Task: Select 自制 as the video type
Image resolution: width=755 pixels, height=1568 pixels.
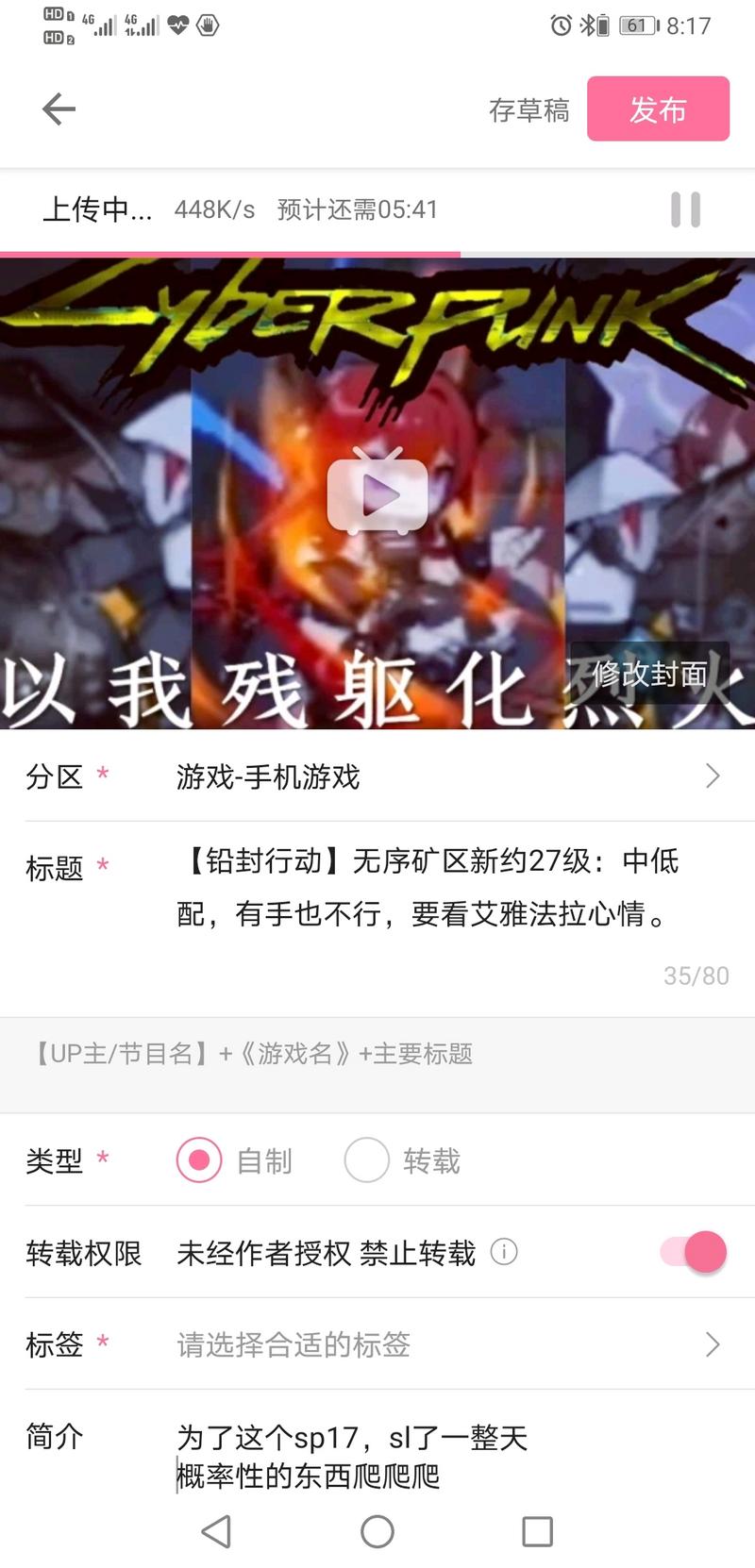Action: (x=199, y=1160)
